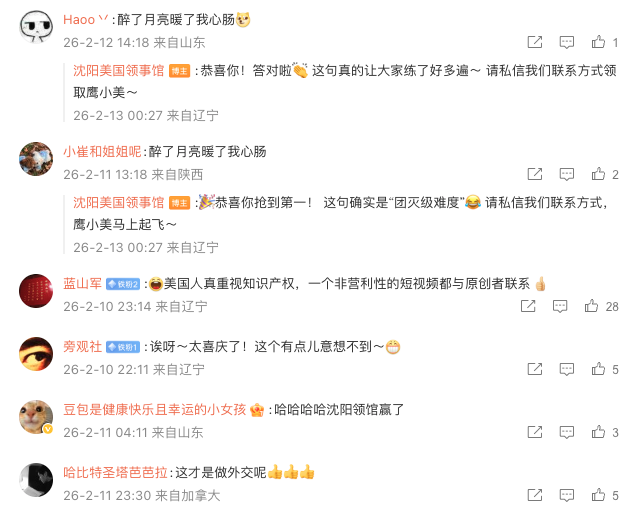Reply to the comment by 旁观社

pos(567,369)
